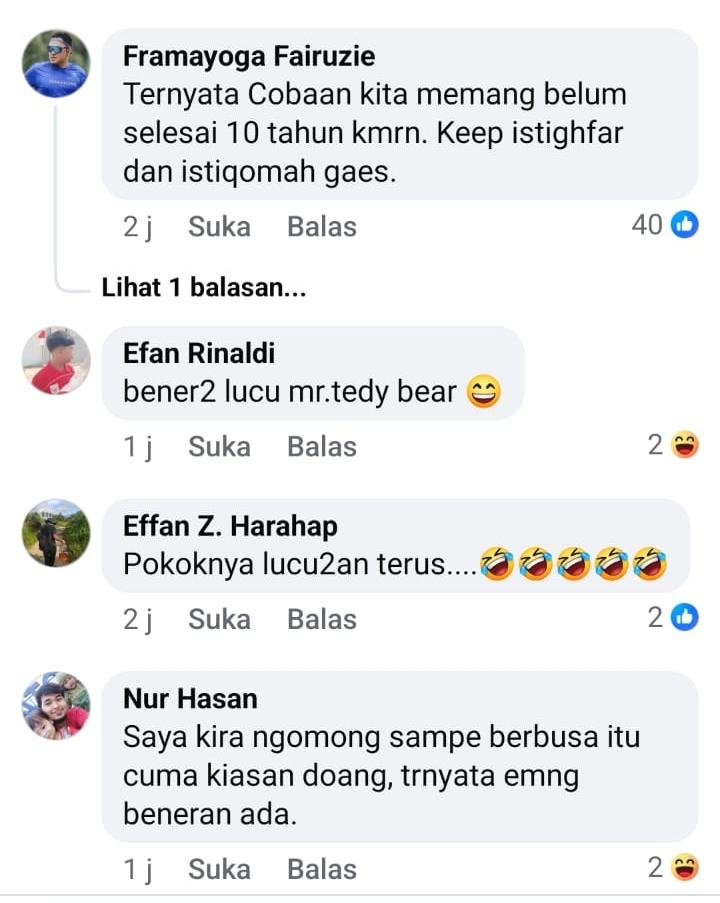Like Effan Z. Harahap's comment
The image size is (720, 903).
[x=219, y=619]
